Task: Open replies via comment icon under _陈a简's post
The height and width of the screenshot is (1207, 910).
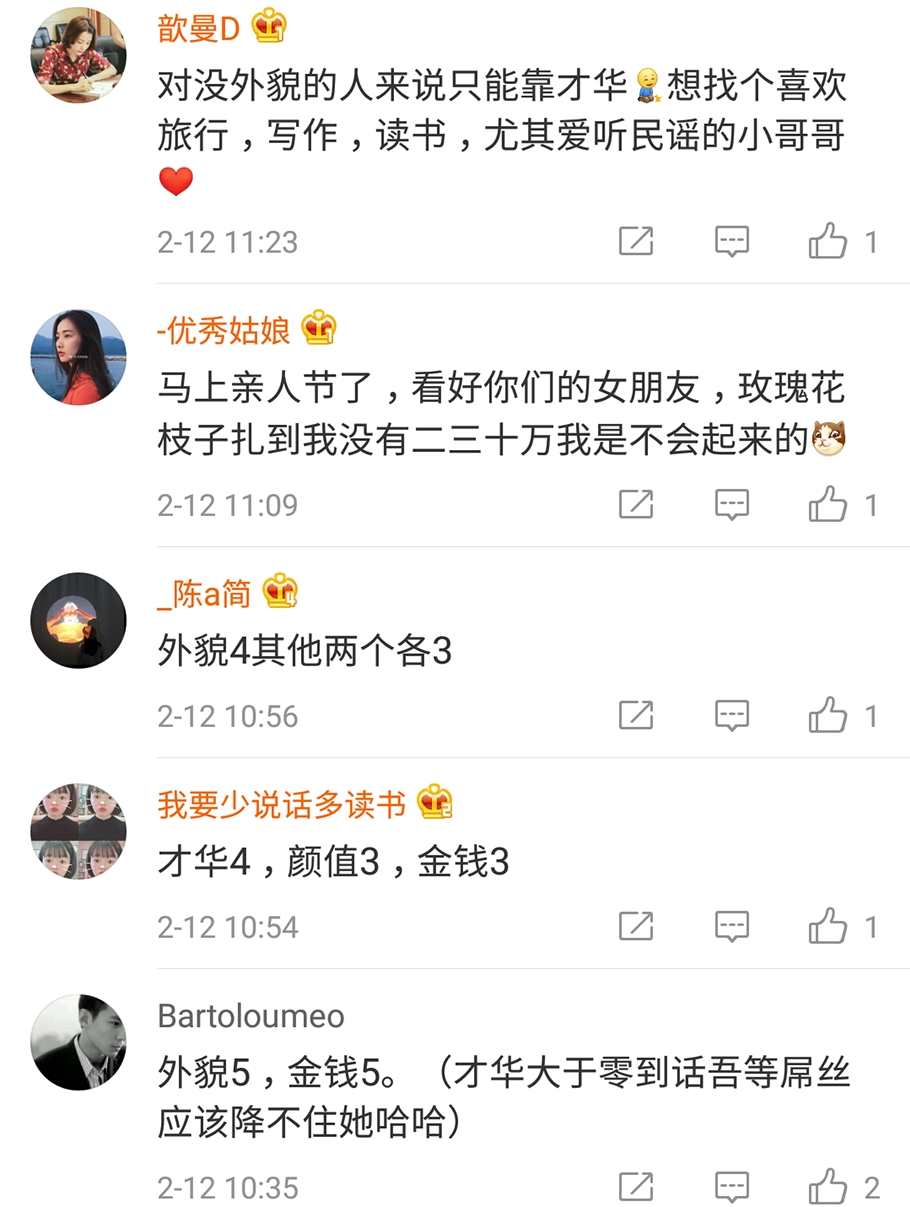Action: pyautogui.click(x=733, y=715)
